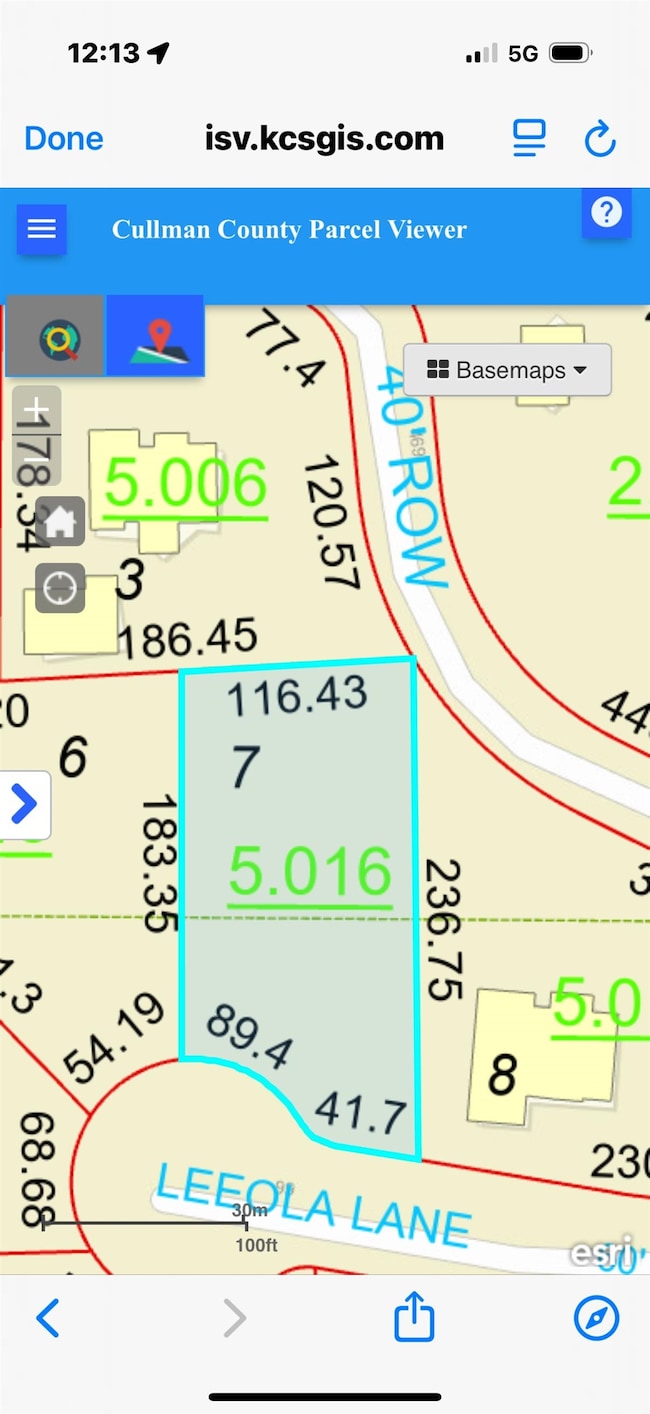Select parcel 5.006 on the map
Image resolution: width=650 pixels, height=1414 pixels.
(x=186, y=484)
